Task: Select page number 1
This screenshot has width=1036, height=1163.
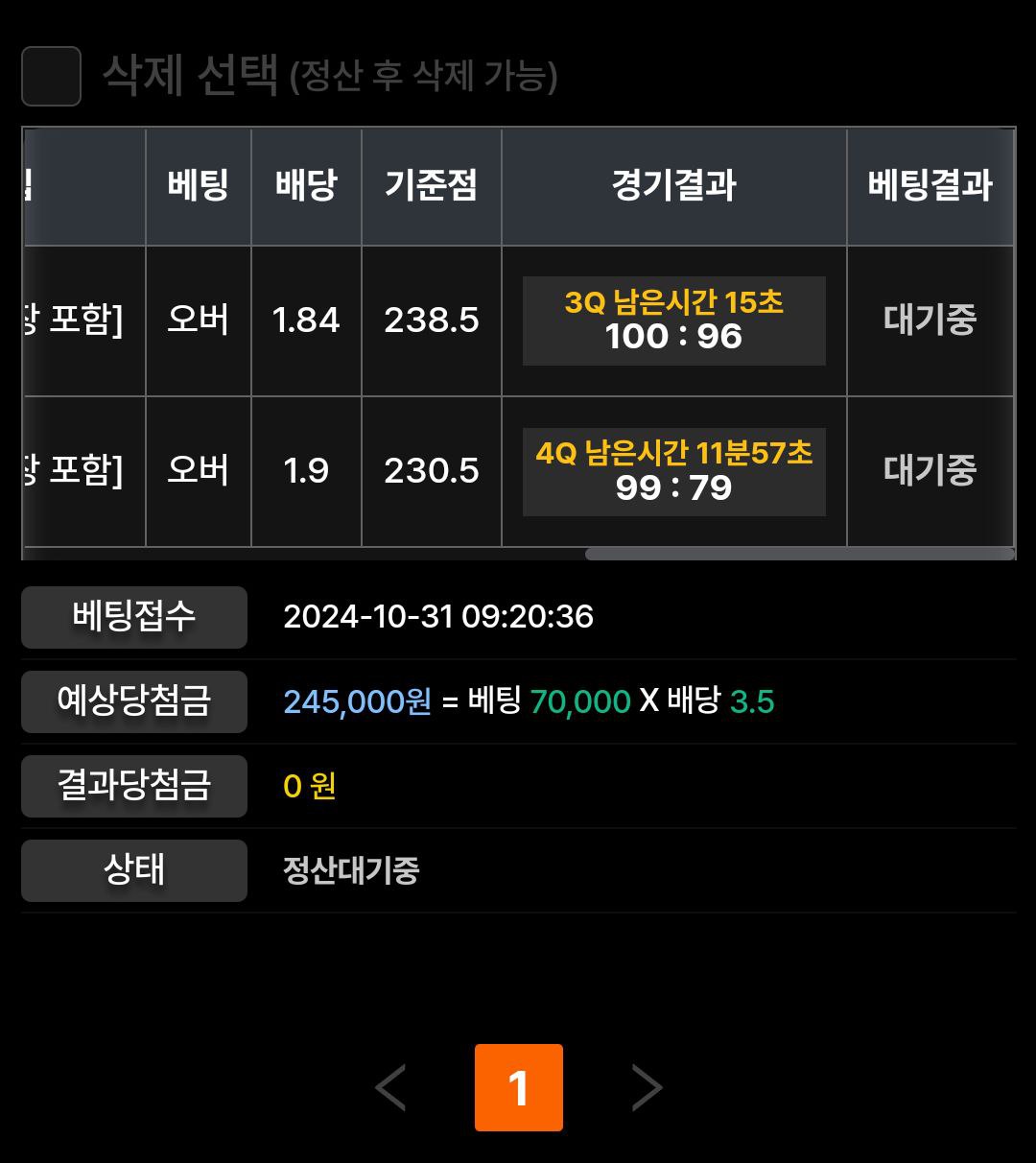Action: pyautogui.click(x=518, y=1087)
